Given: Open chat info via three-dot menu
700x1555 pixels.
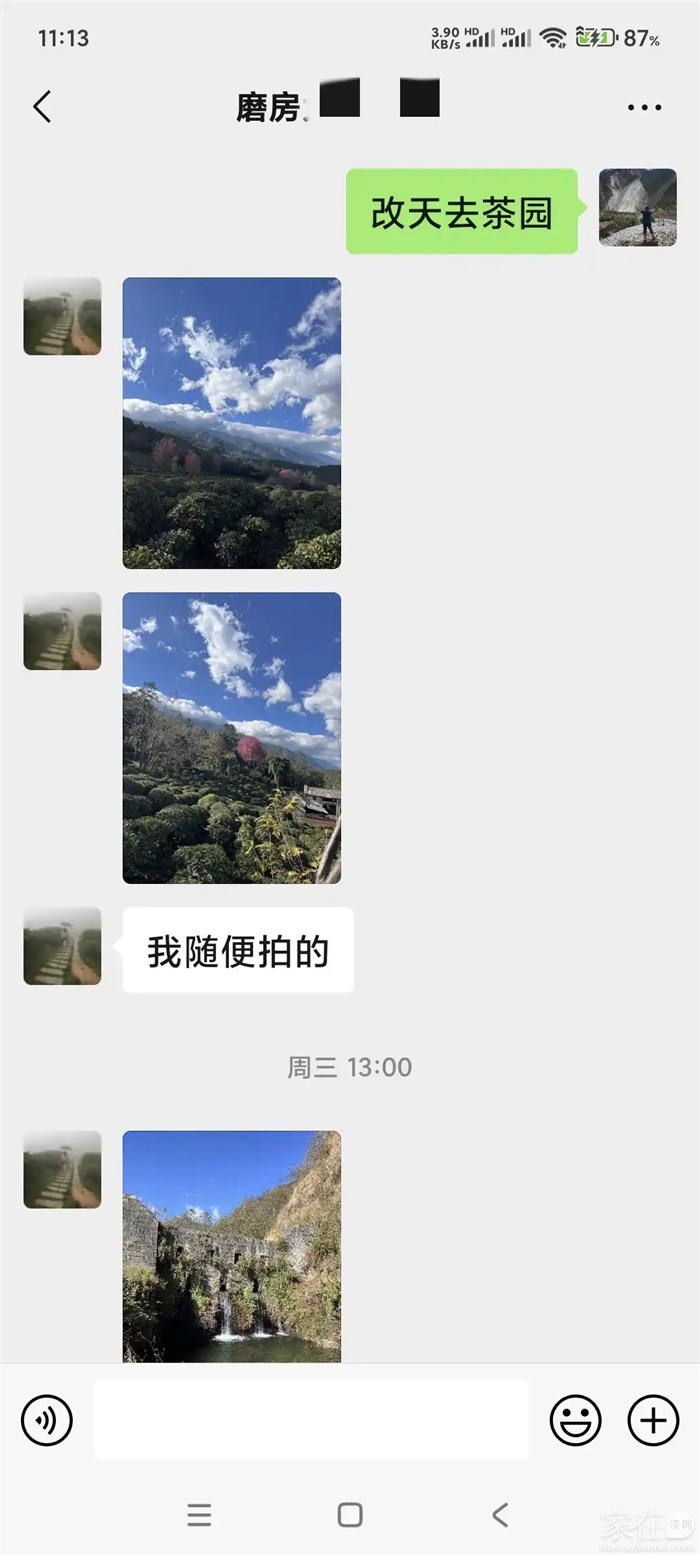Looking at the screenshot, I should [644, 107].
